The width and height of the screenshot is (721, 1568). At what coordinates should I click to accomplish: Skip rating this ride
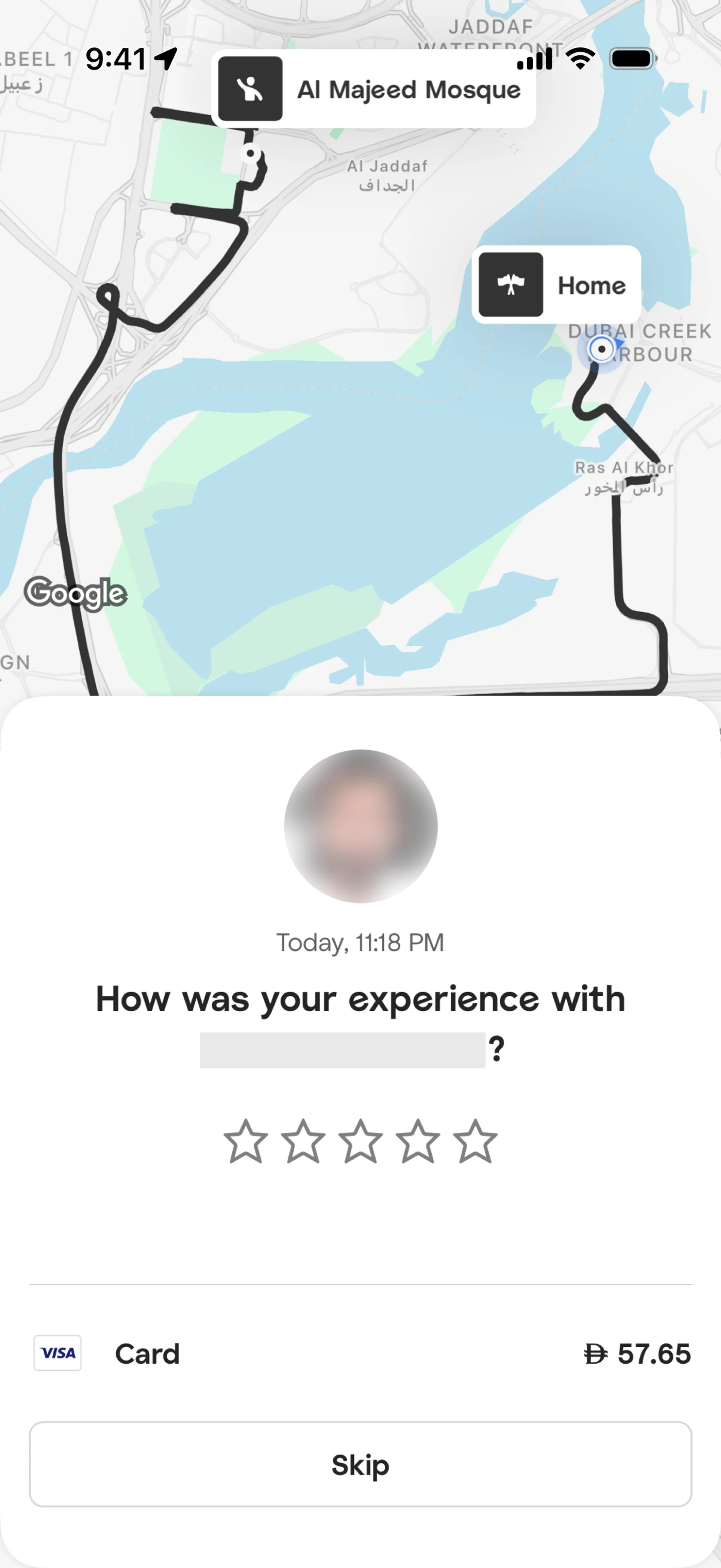click(360, 1465)
